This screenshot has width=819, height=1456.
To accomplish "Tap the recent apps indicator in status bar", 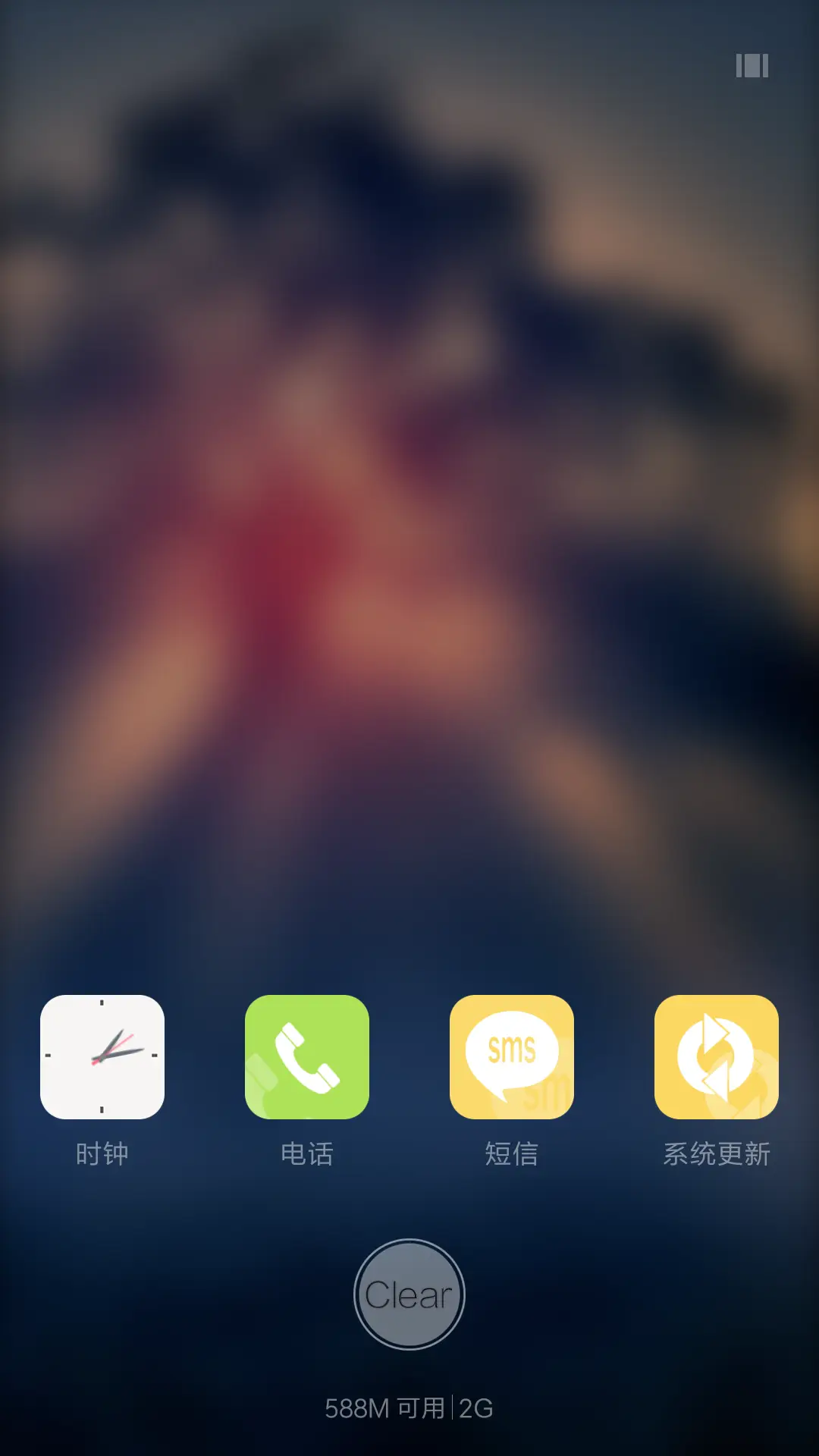I will click(752, 67).
